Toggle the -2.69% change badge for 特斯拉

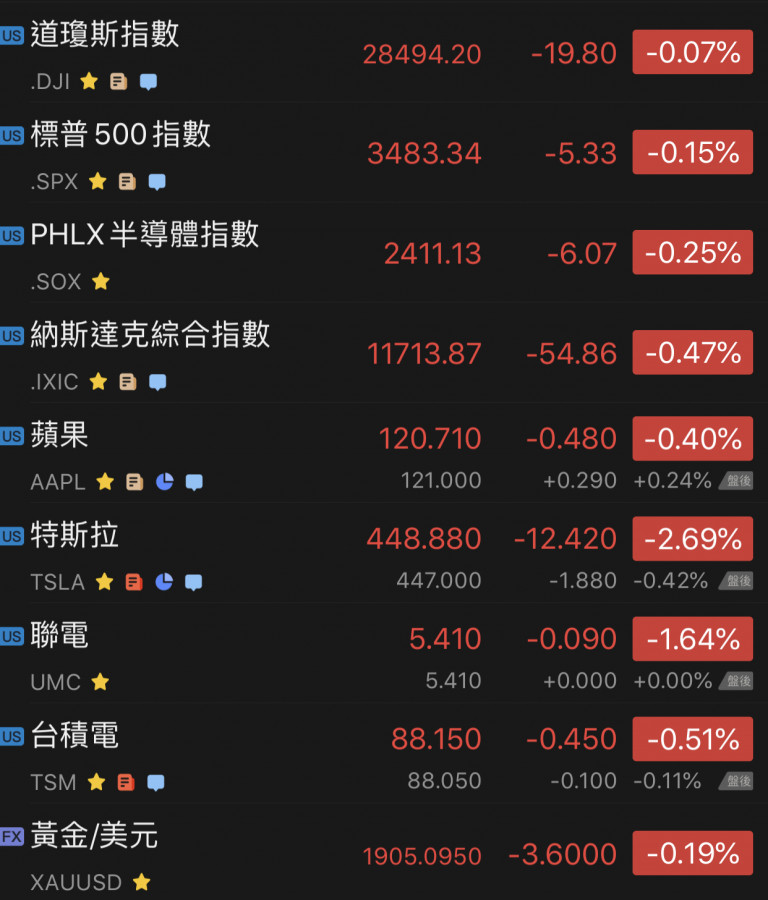[x=692, y=539]
